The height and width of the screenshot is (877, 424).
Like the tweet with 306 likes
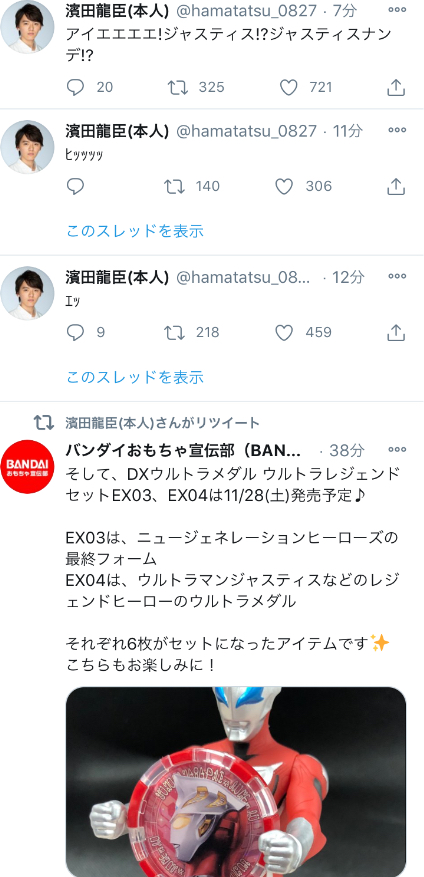click(x=284, y=186)
